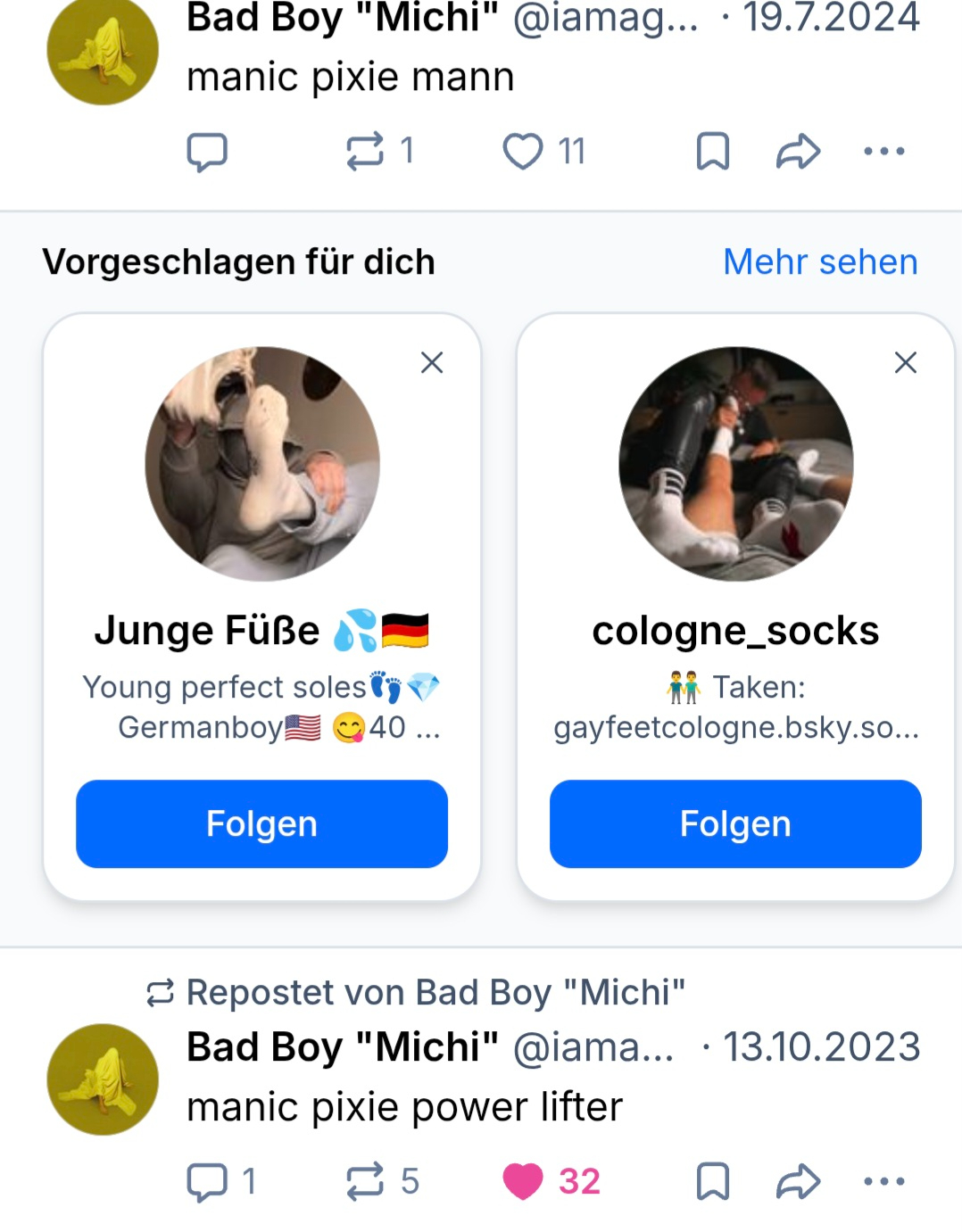Open Bad Boy "Michi" avatar on 13.10.2023 post

(x=103, y=1079)
